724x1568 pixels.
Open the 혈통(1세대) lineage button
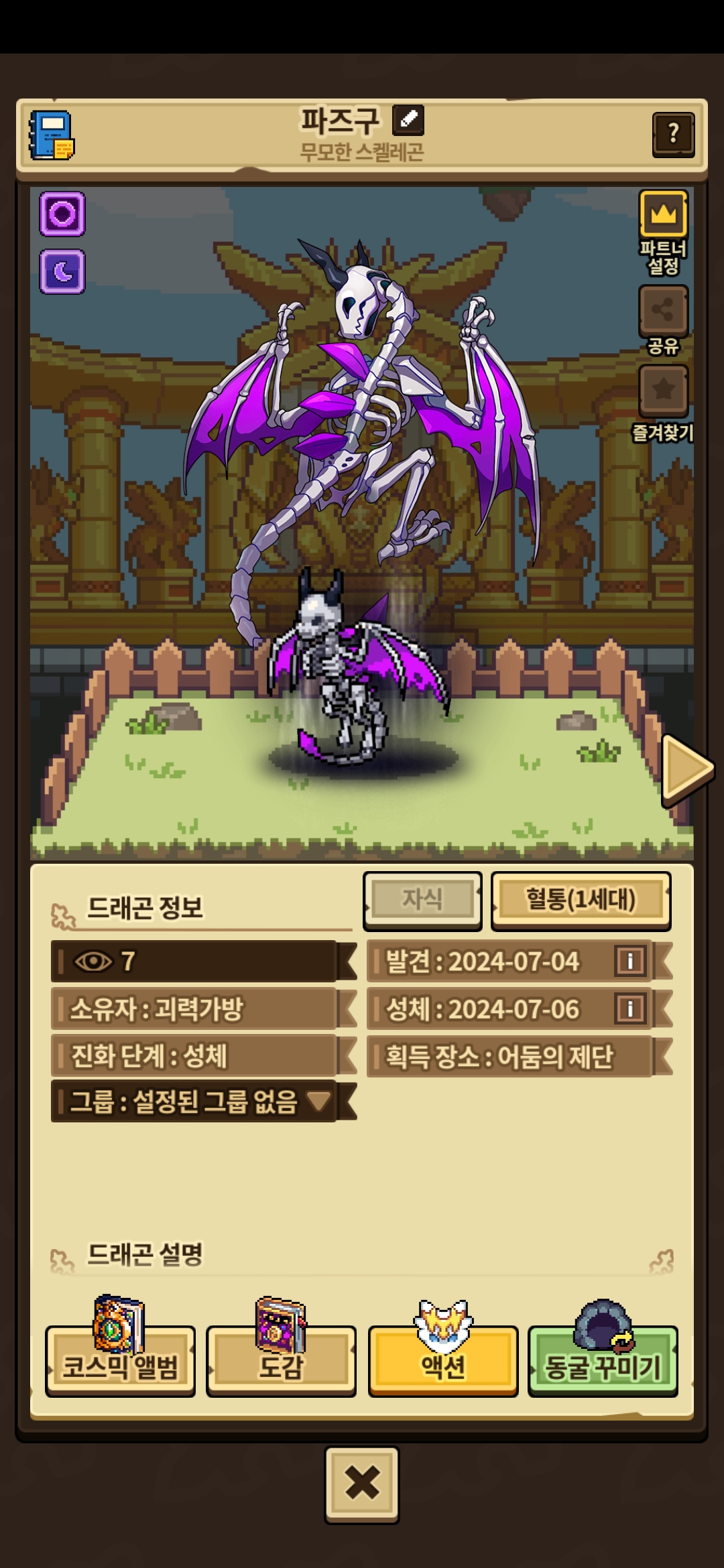581,900
